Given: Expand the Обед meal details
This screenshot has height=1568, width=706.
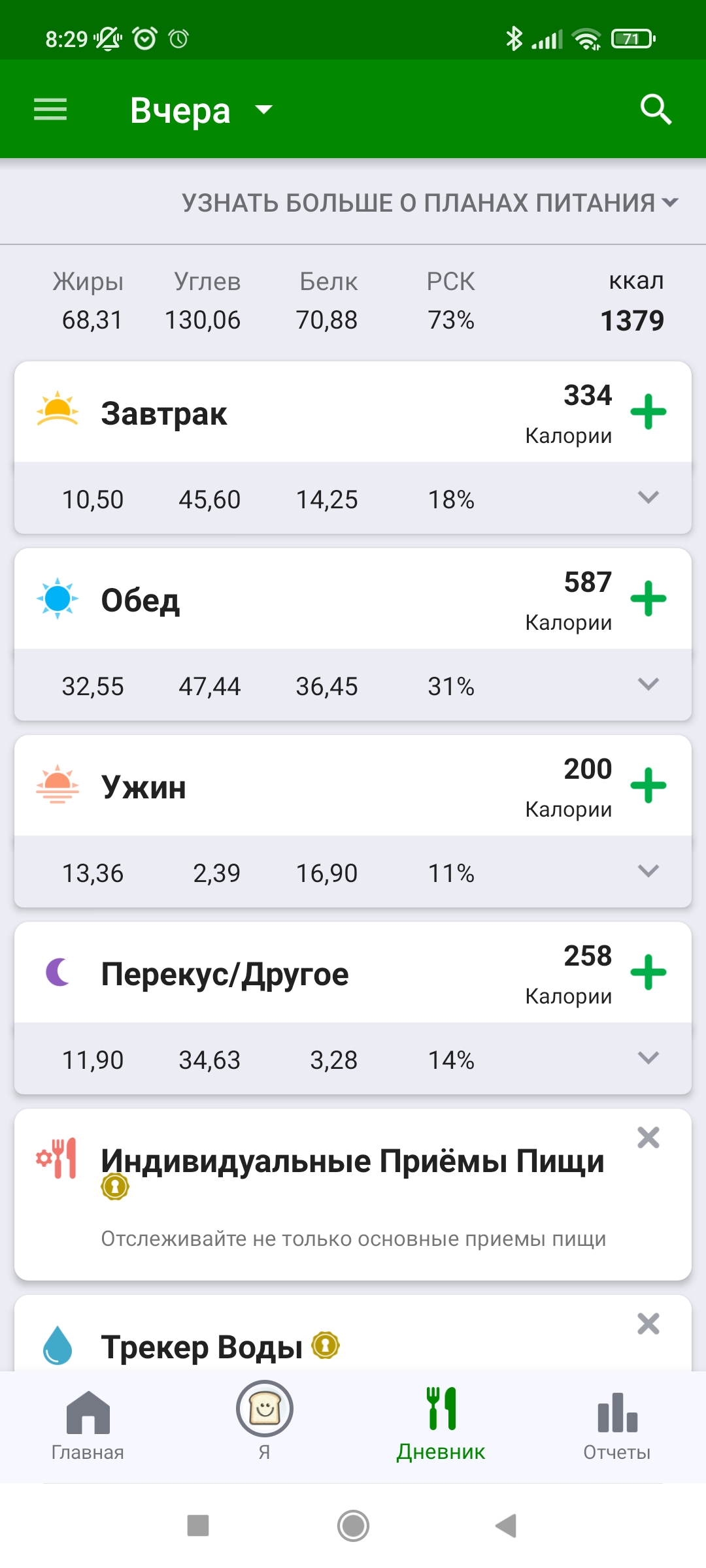Looking at the screenshot, I should click(648, 685).
